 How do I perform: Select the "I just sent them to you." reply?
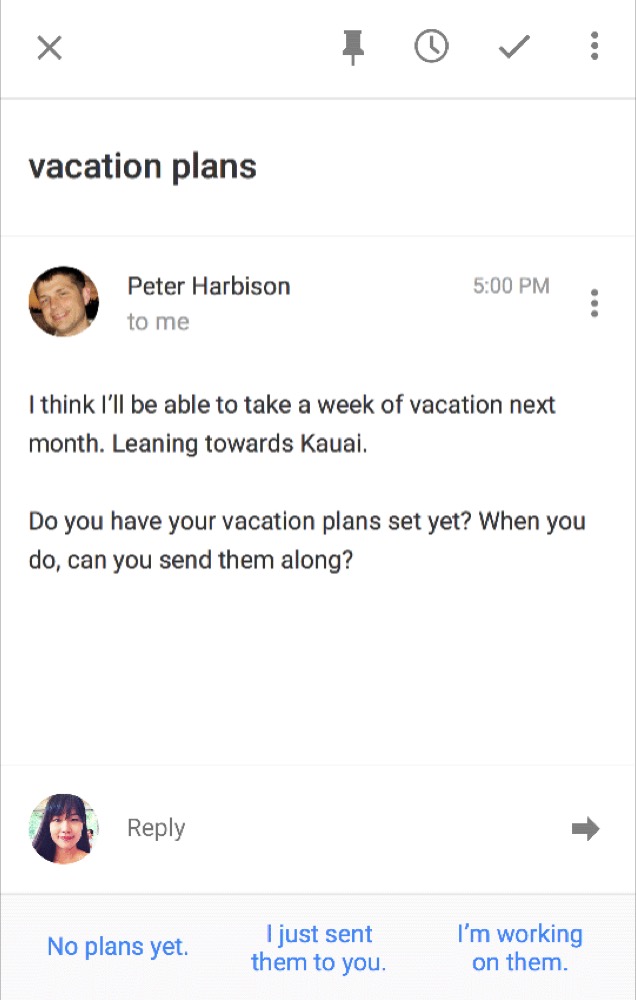(x=318, y=948)
